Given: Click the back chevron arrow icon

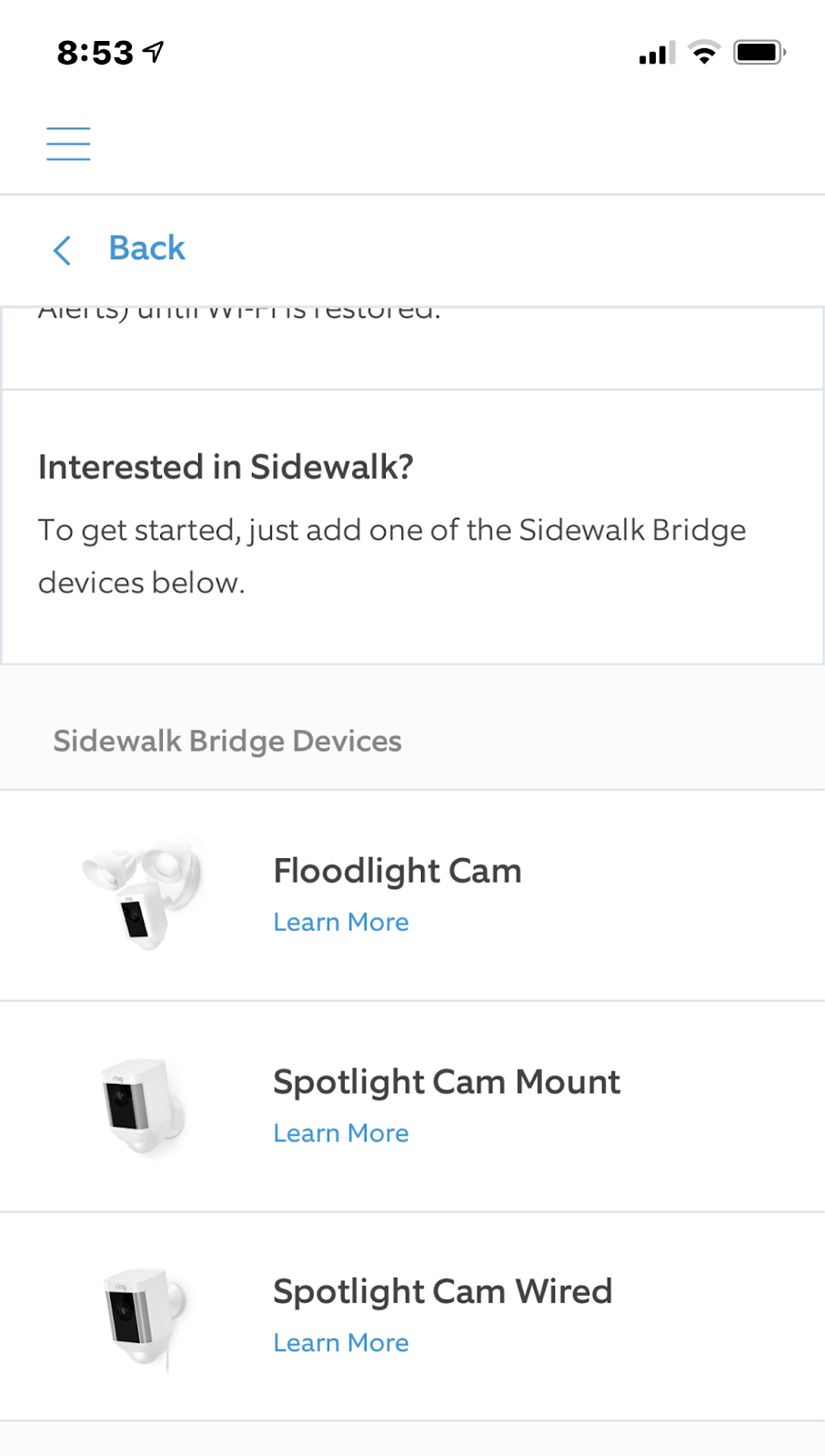Looking at the screenshot, I should coord(61,249).
